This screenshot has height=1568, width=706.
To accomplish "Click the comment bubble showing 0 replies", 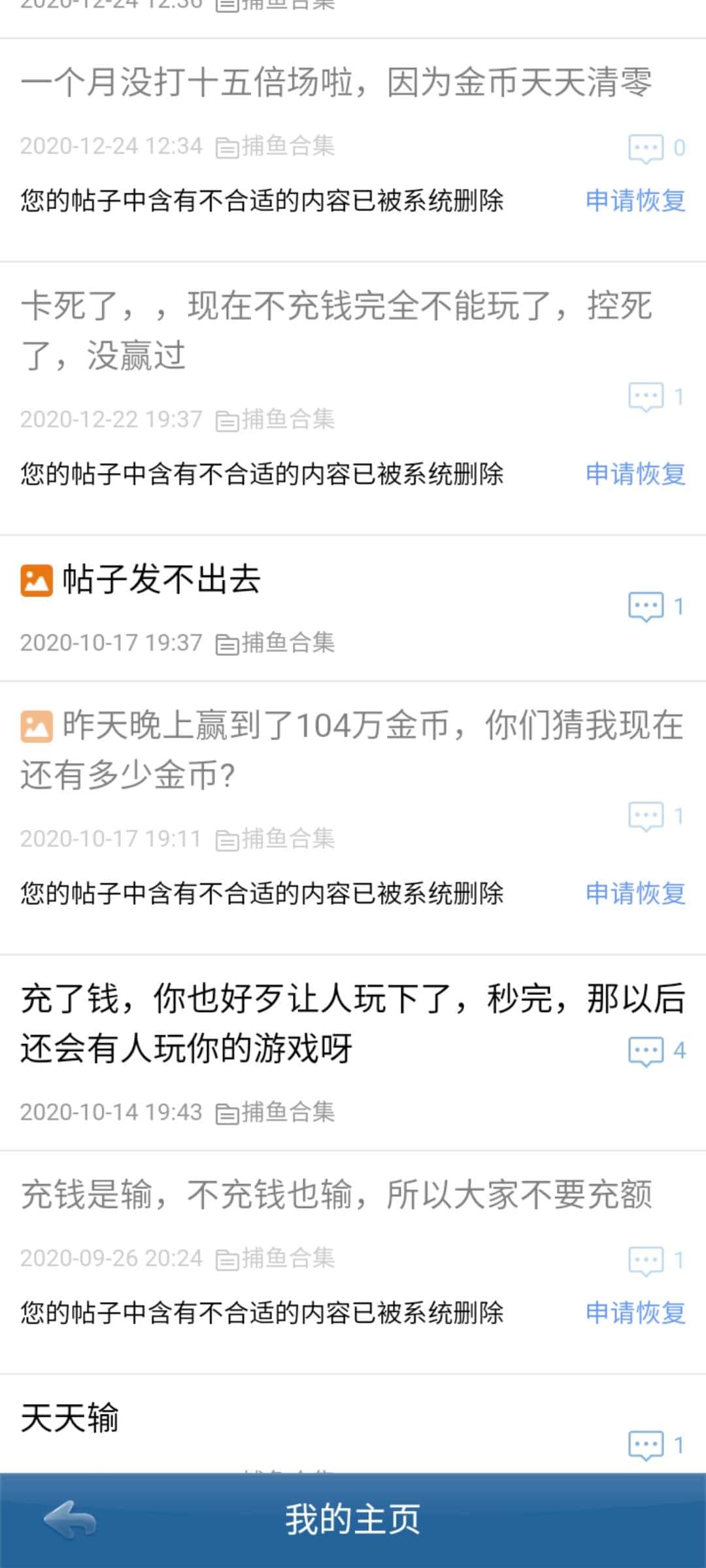I will pyautogui.click(x=646, y=148).
